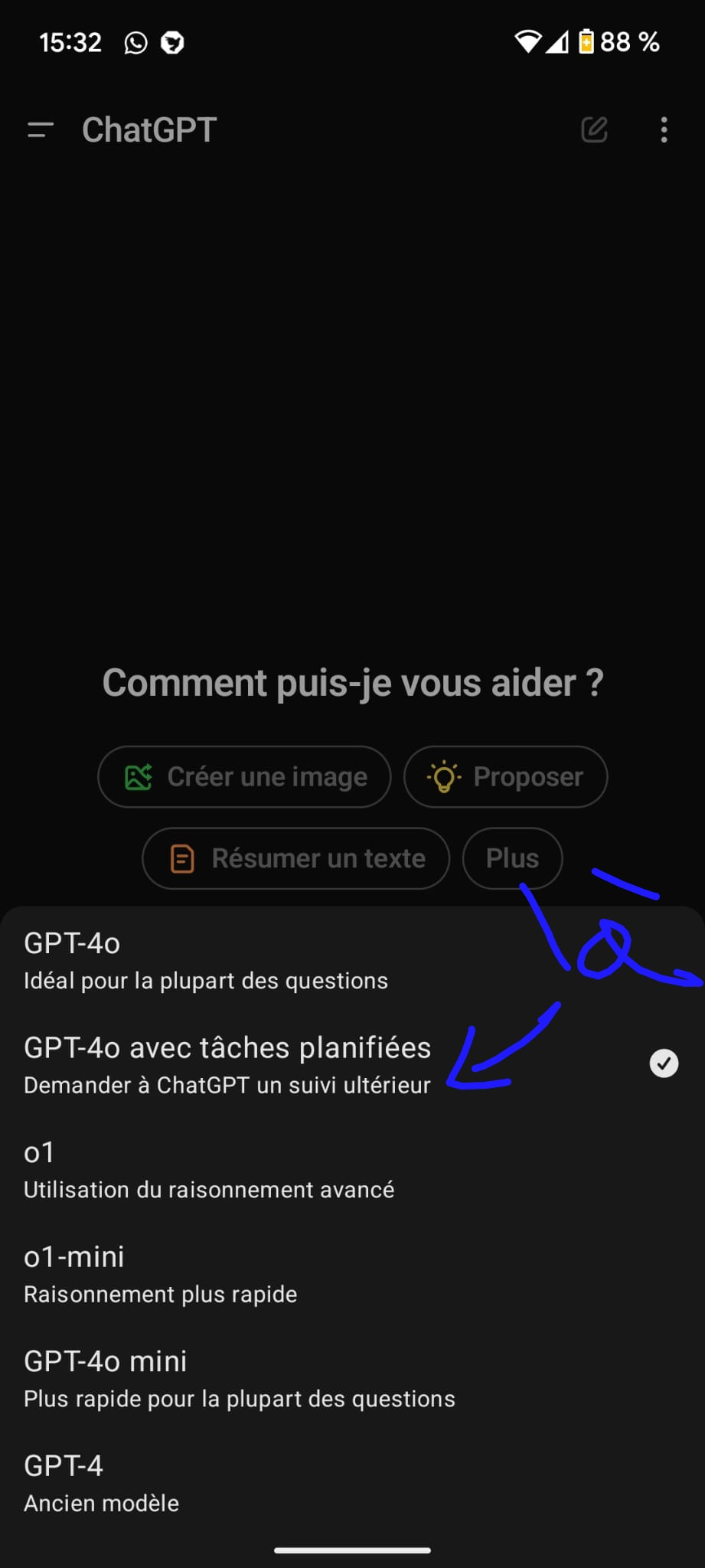
Task: Pick GPT-4o avec tâches planifiées
Action: pos(352,1065)
